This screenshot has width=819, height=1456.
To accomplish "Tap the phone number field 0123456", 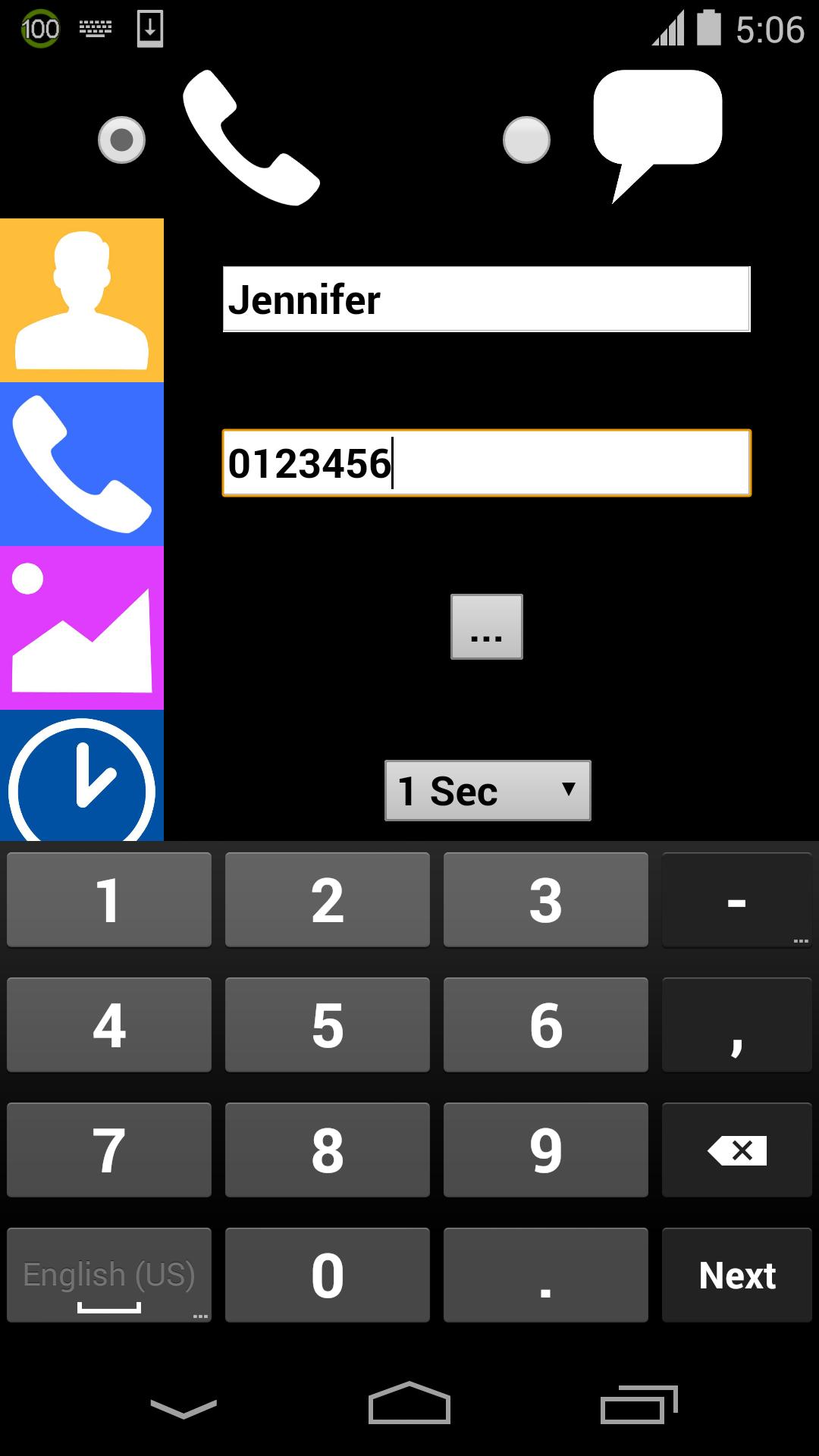I will tap(486, 463).
